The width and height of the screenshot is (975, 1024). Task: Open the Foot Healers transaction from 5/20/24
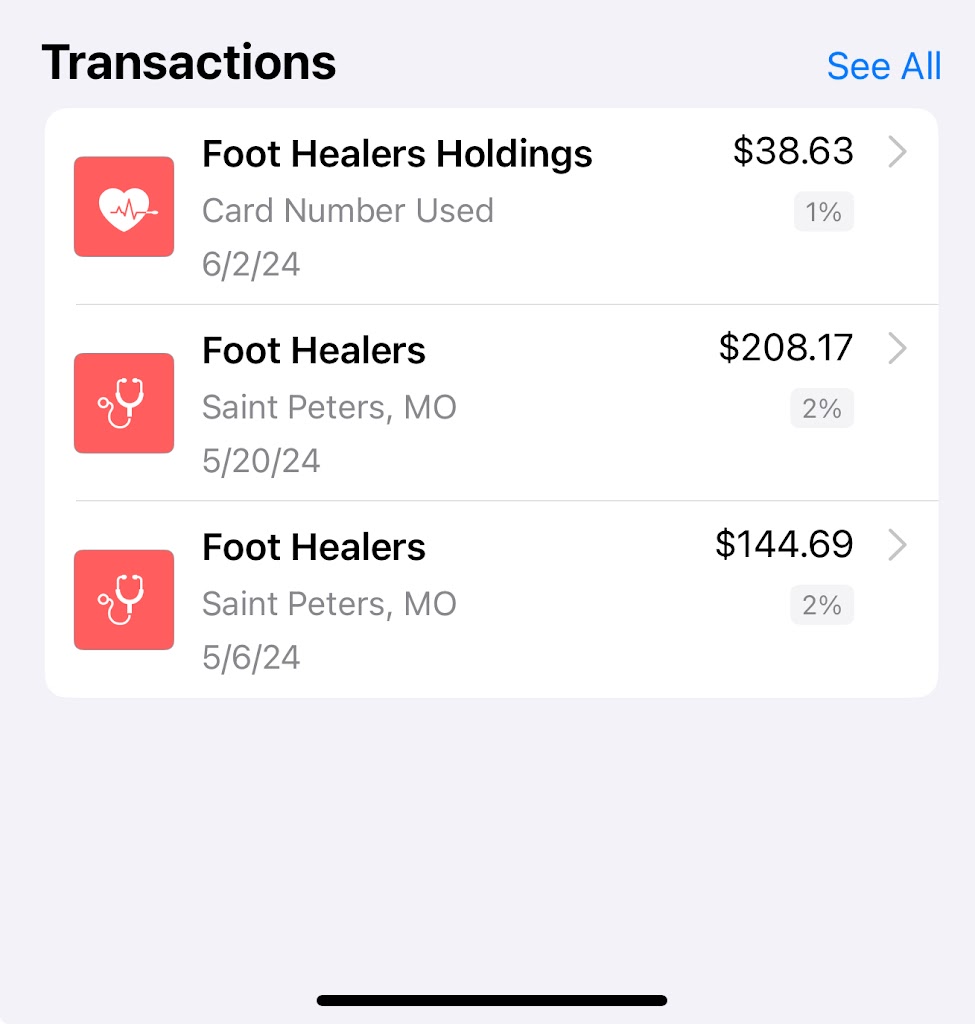[x=490, y=403]
